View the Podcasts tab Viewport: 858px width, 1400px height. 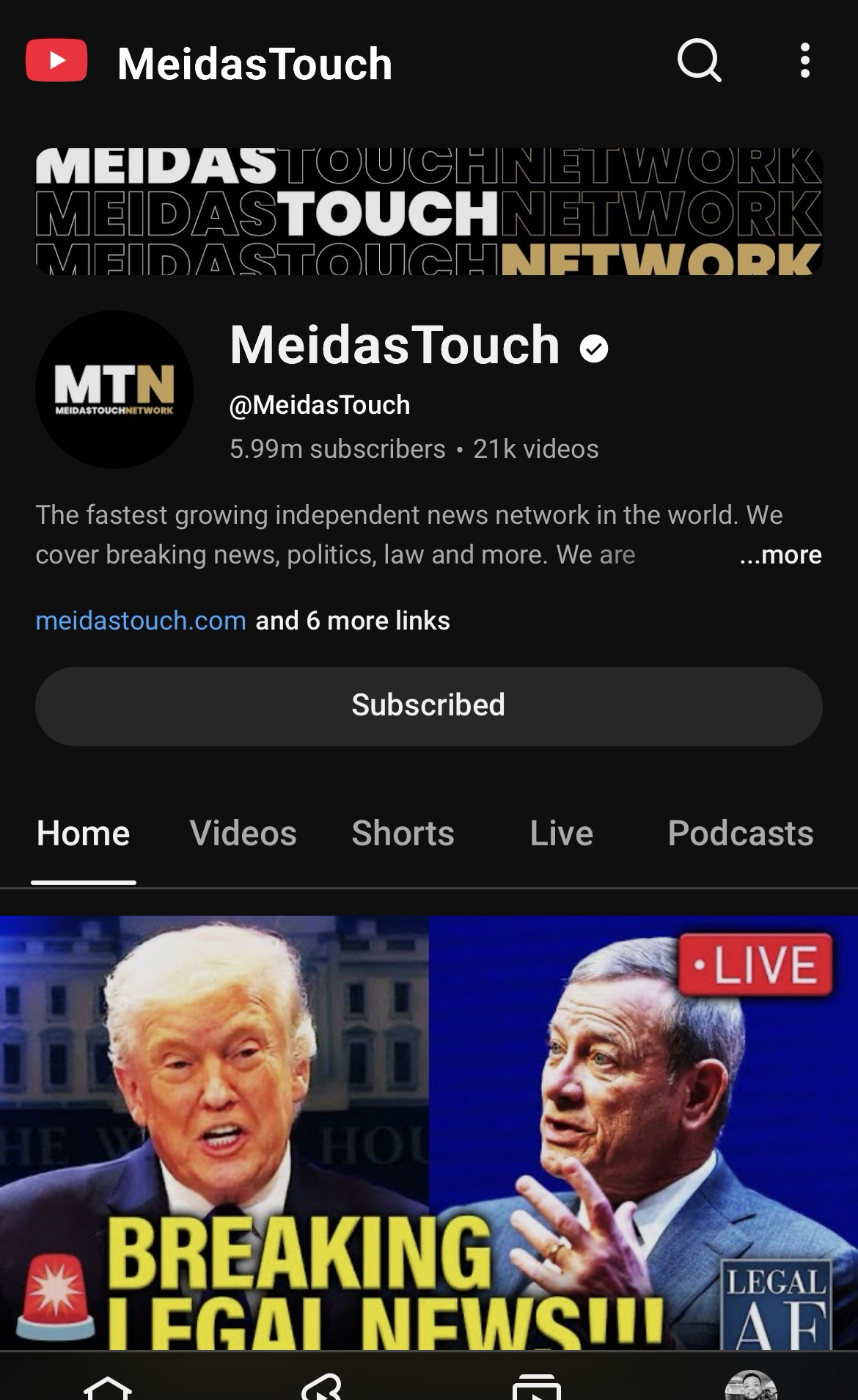click(x=741, y=834)
